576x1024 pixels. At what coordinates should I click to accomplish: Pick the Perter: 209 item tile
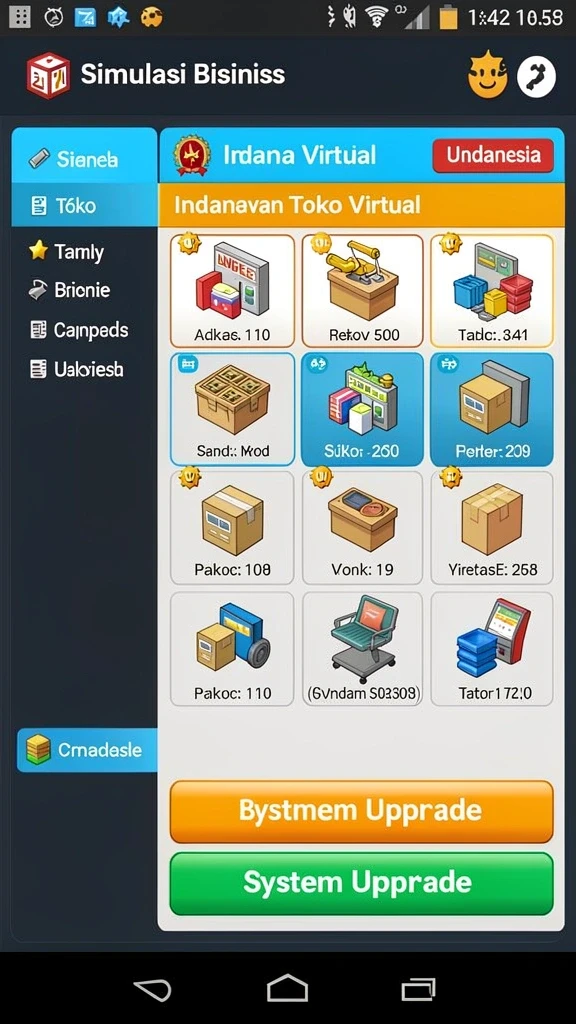pos(492,409)
